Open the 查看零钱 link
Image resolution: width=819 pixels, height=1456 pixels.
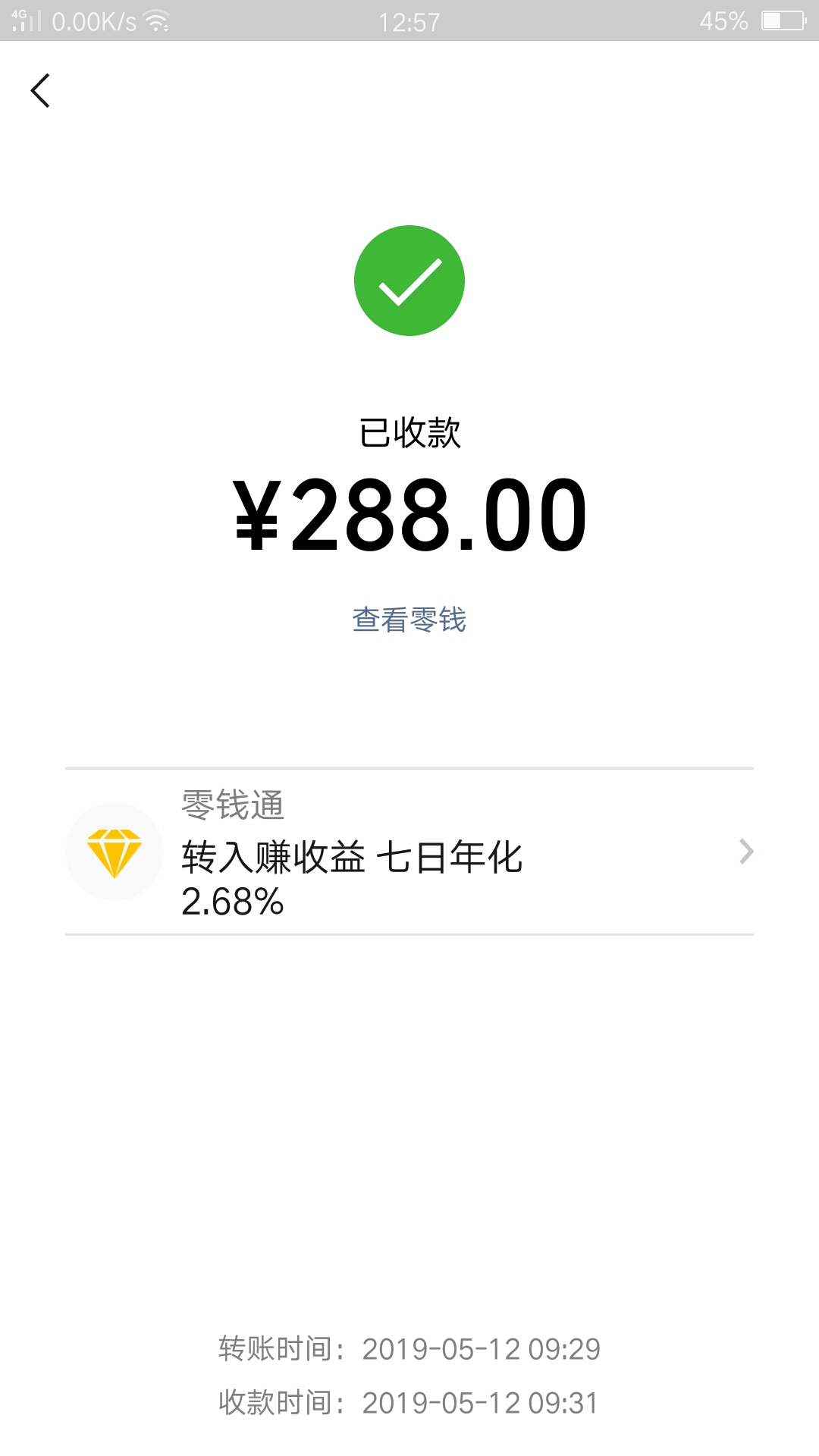point(409,620)
